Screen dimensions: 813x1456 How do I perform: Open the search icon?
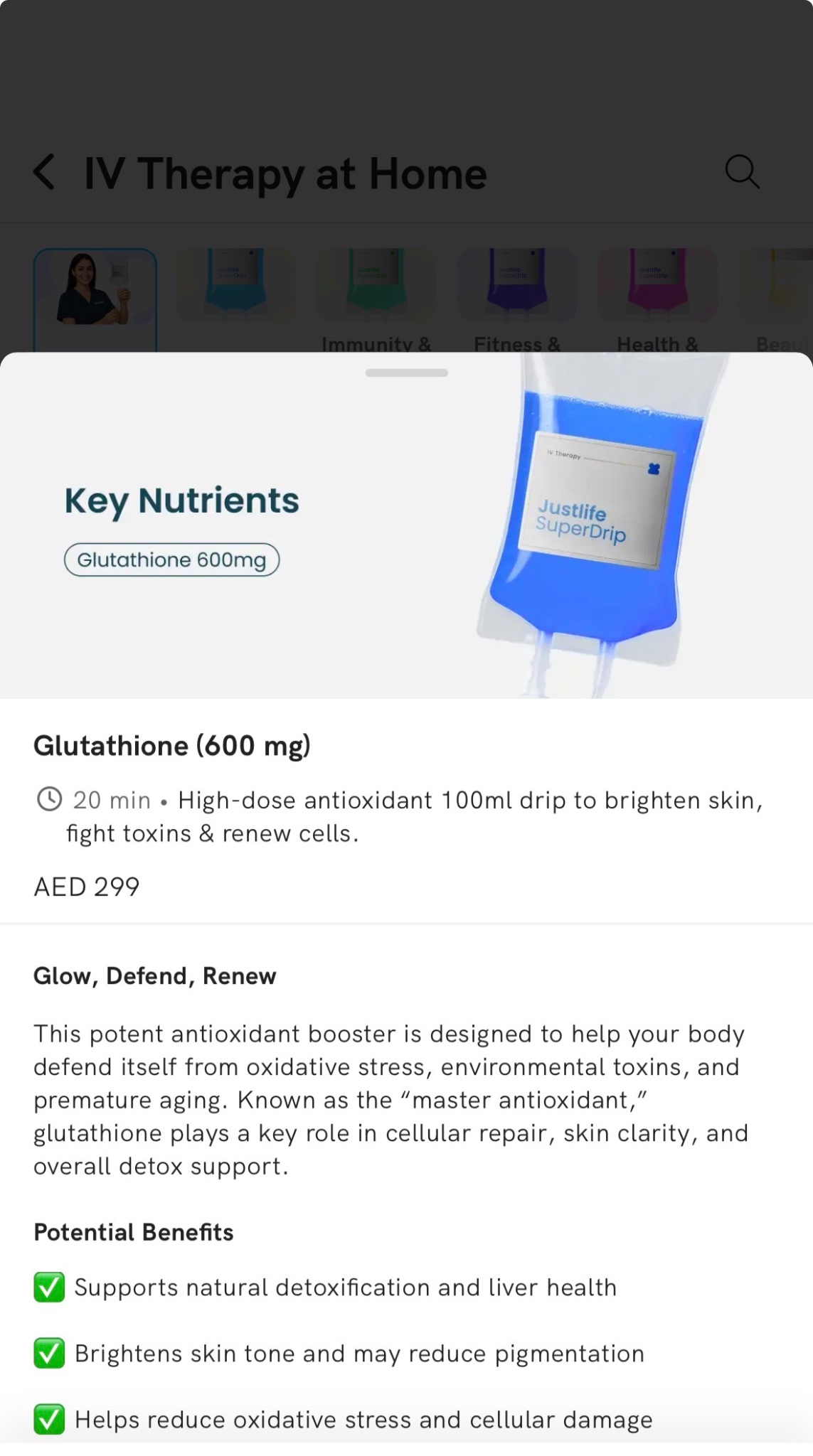point(742,172)
